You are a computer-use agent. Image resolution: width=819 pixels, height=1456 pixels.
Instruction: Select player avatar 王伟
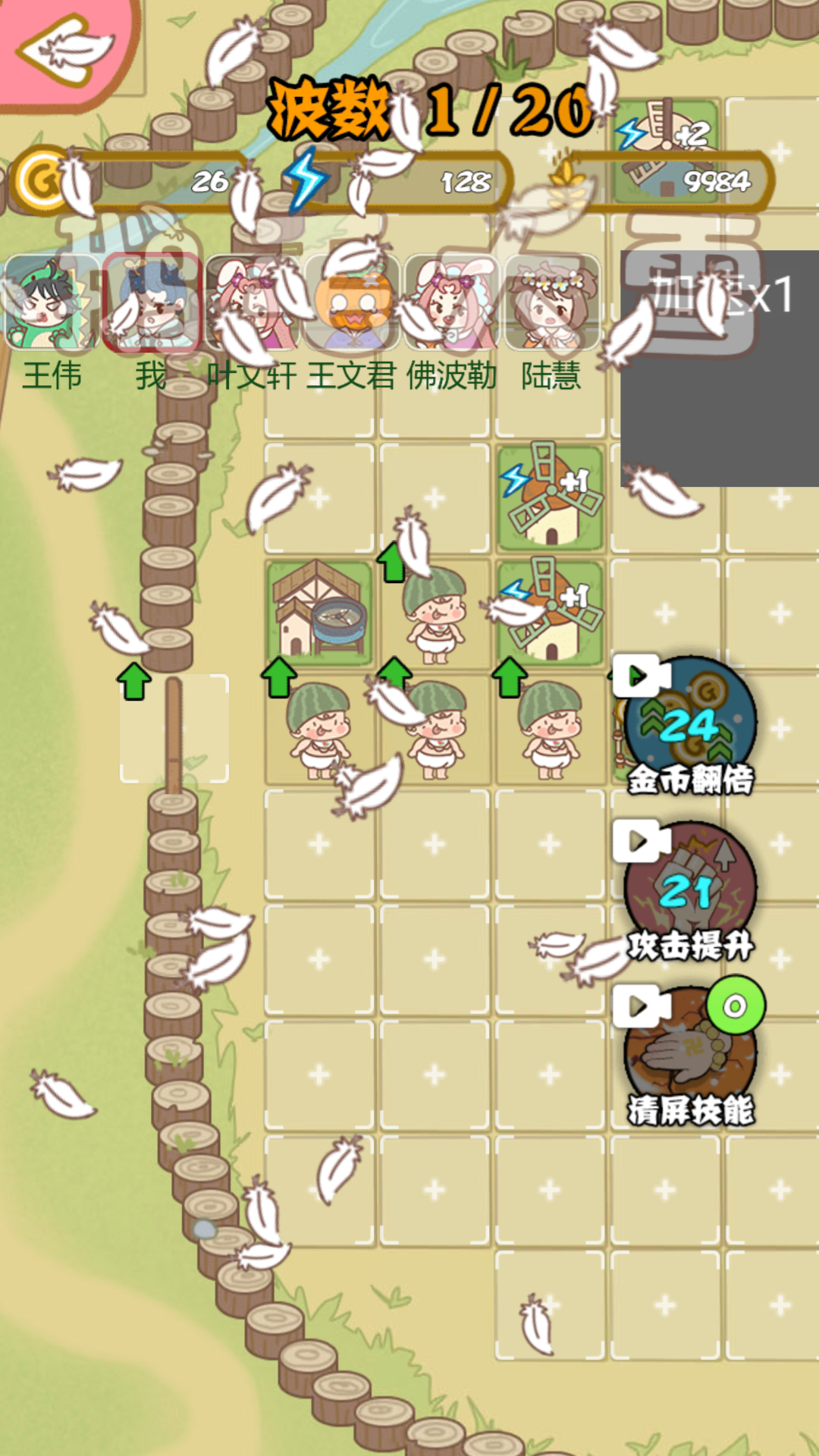pyautogui.click(x=51, y=303)
